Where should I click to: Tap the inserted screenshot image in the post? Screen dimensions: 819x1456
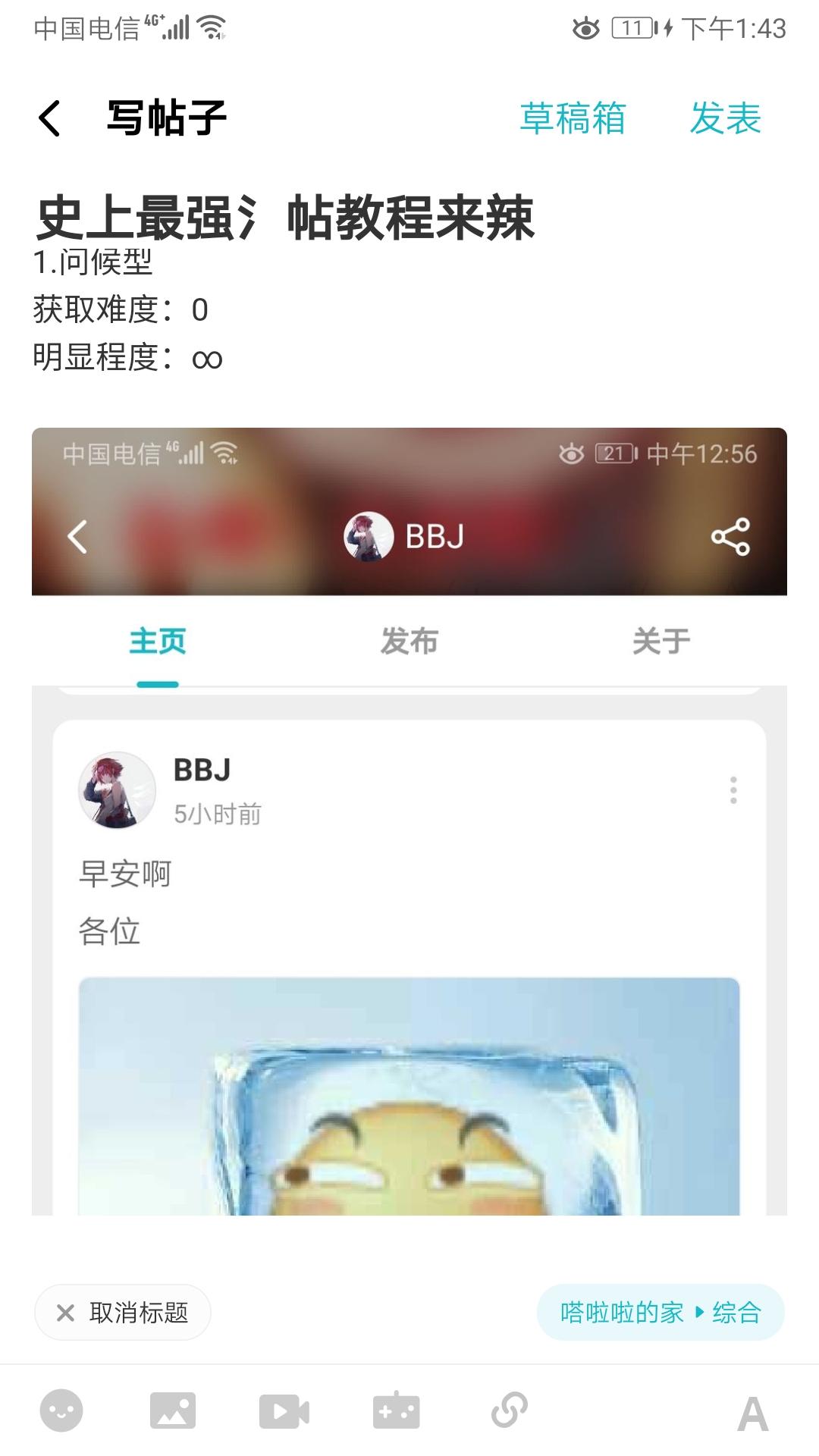coord(409,821)
